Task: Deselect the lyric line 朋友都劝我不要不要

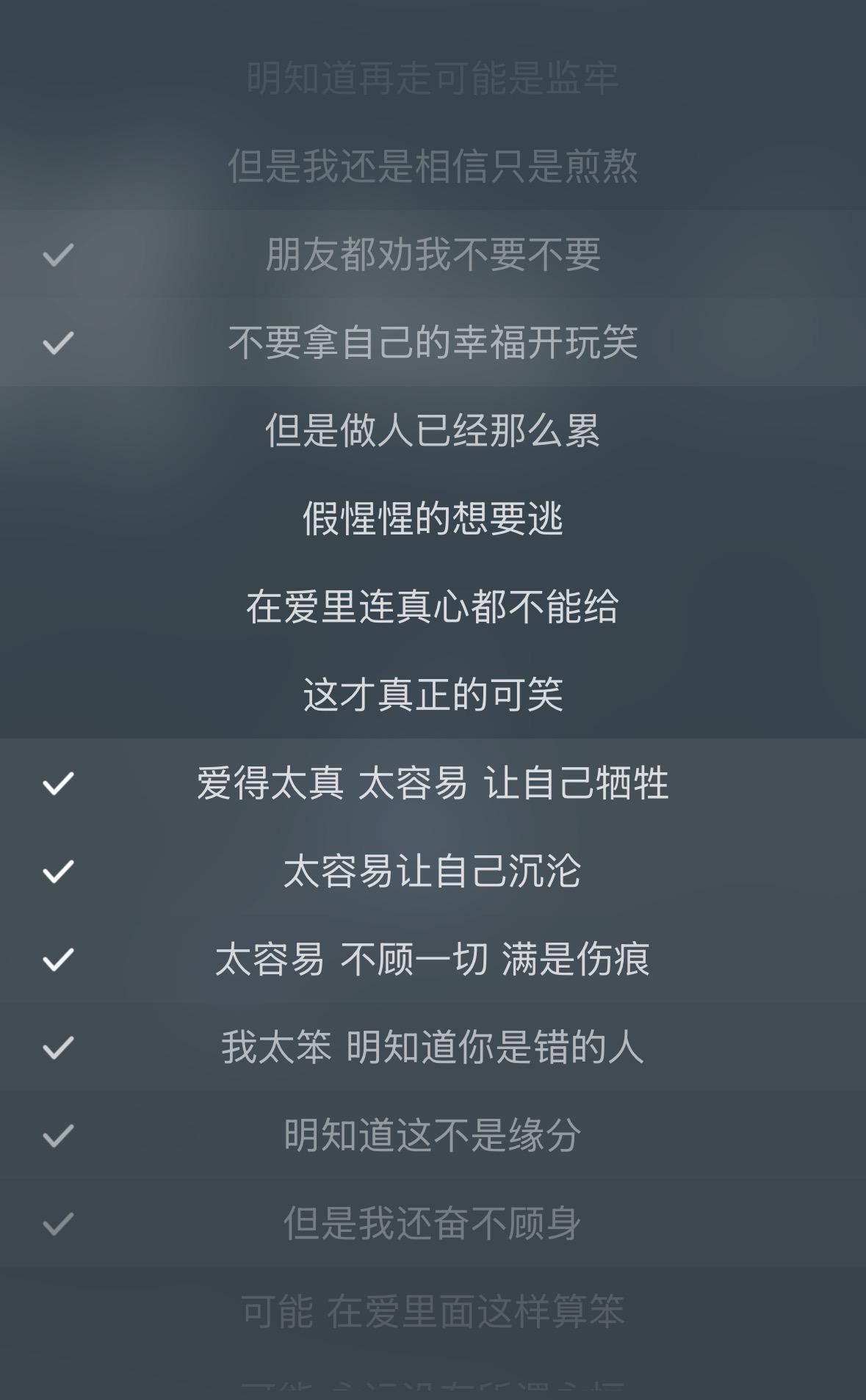Action: [x=433, y=254]
